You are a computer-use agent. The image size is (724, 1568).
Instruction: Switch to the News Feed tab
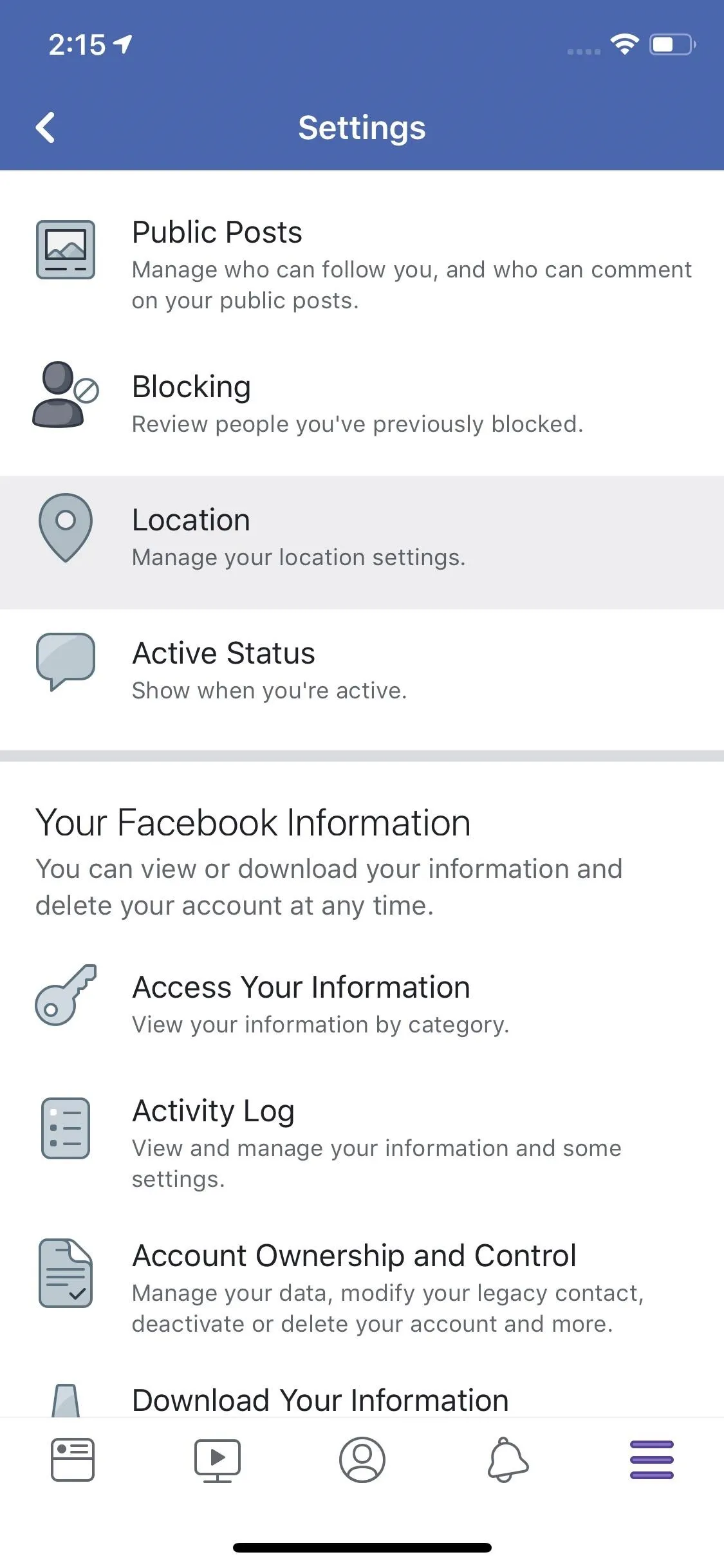tap(72, 1459)
